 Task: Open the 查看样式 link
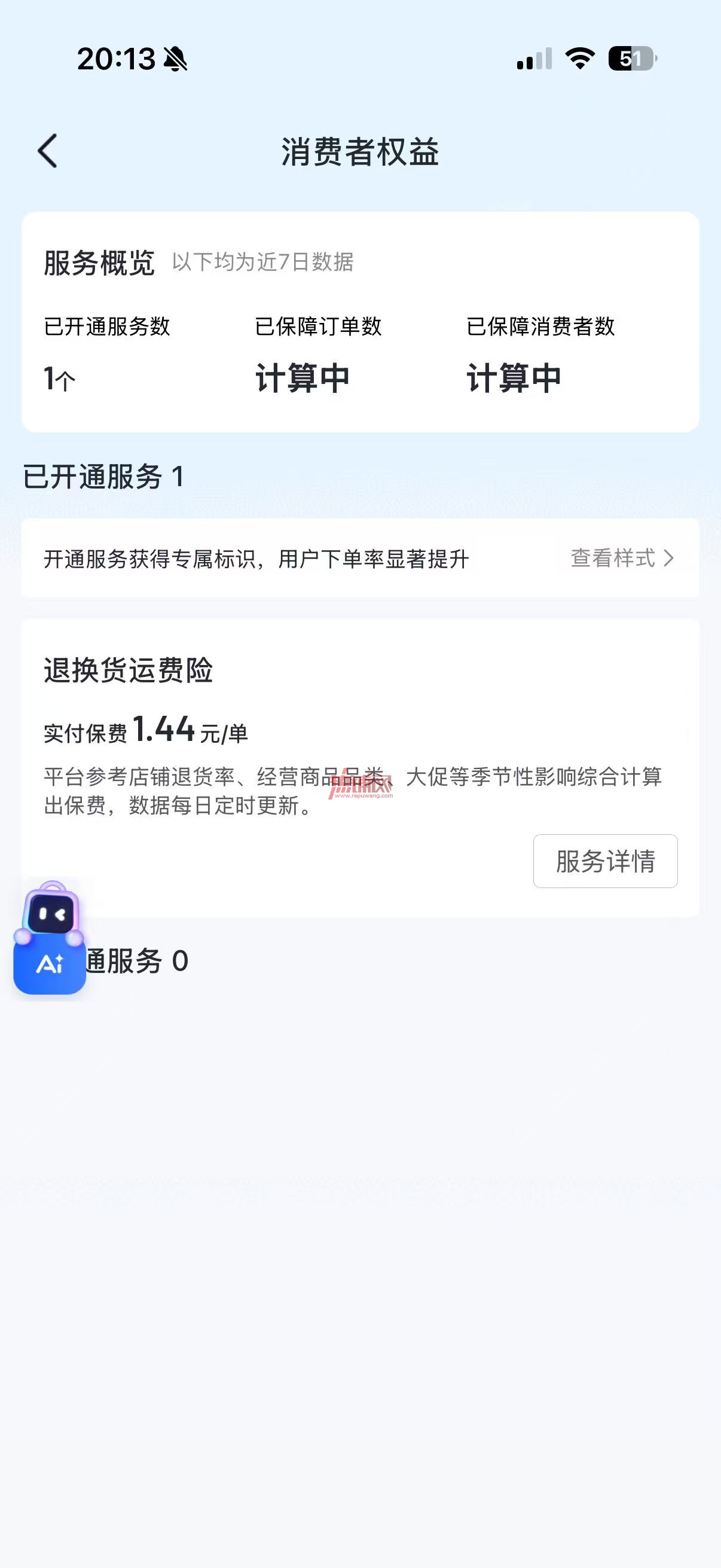[622, 557]
